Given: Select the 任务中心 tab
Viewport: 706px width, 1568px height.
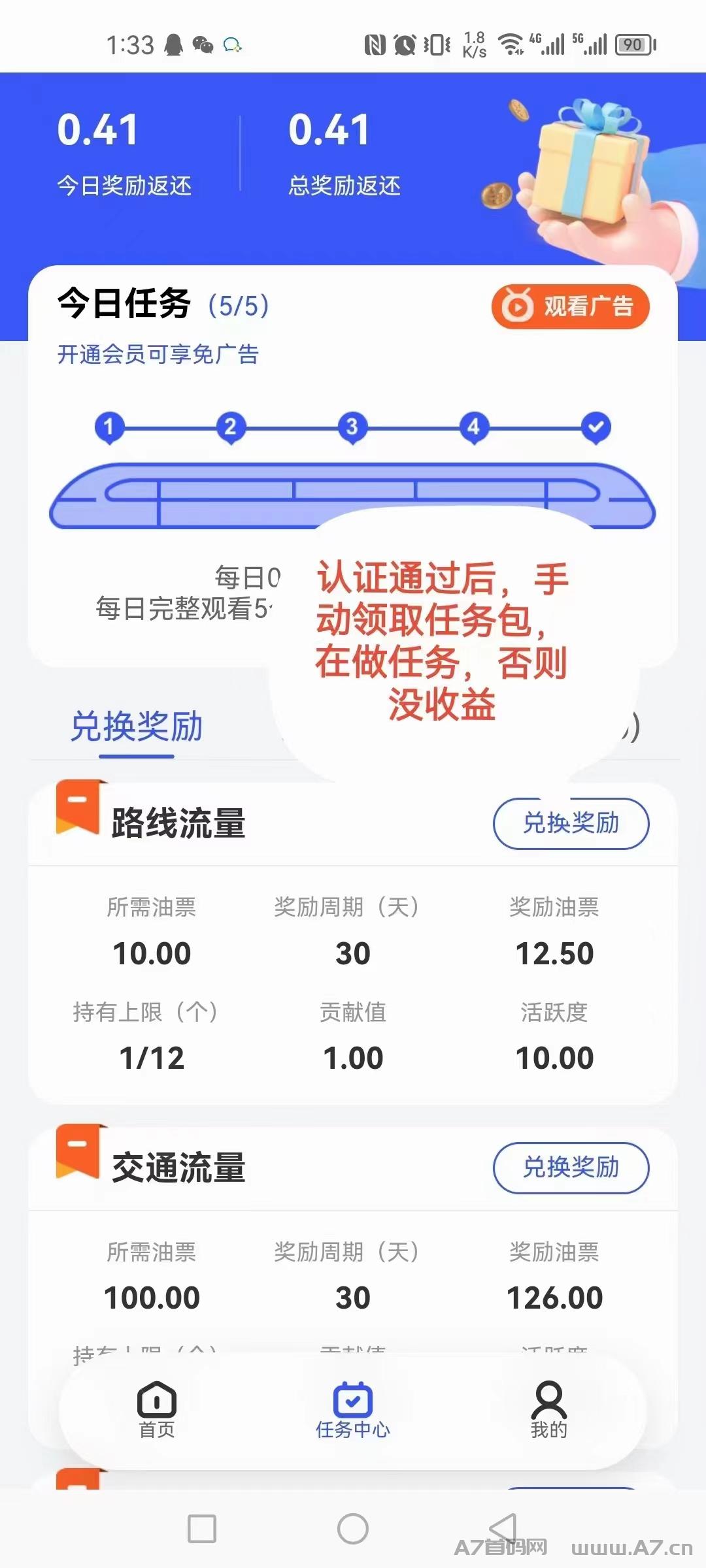Looking at the screenshot, I should pos(353,1411).
